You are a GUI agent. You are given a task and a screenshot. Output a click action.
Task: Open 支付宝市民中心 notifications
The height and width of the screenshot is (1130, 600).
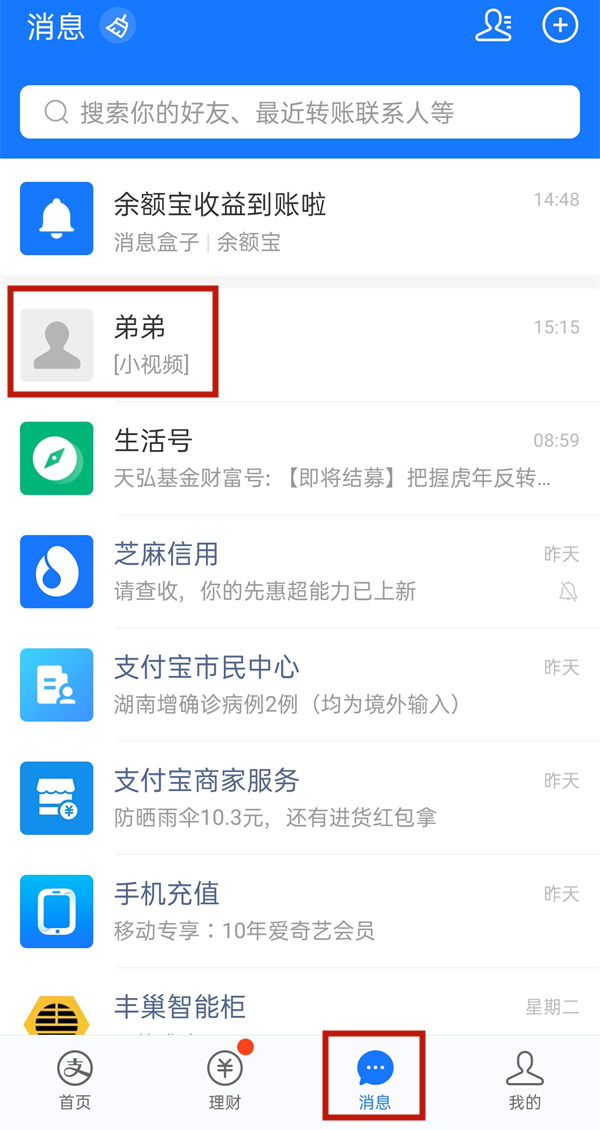300,685
